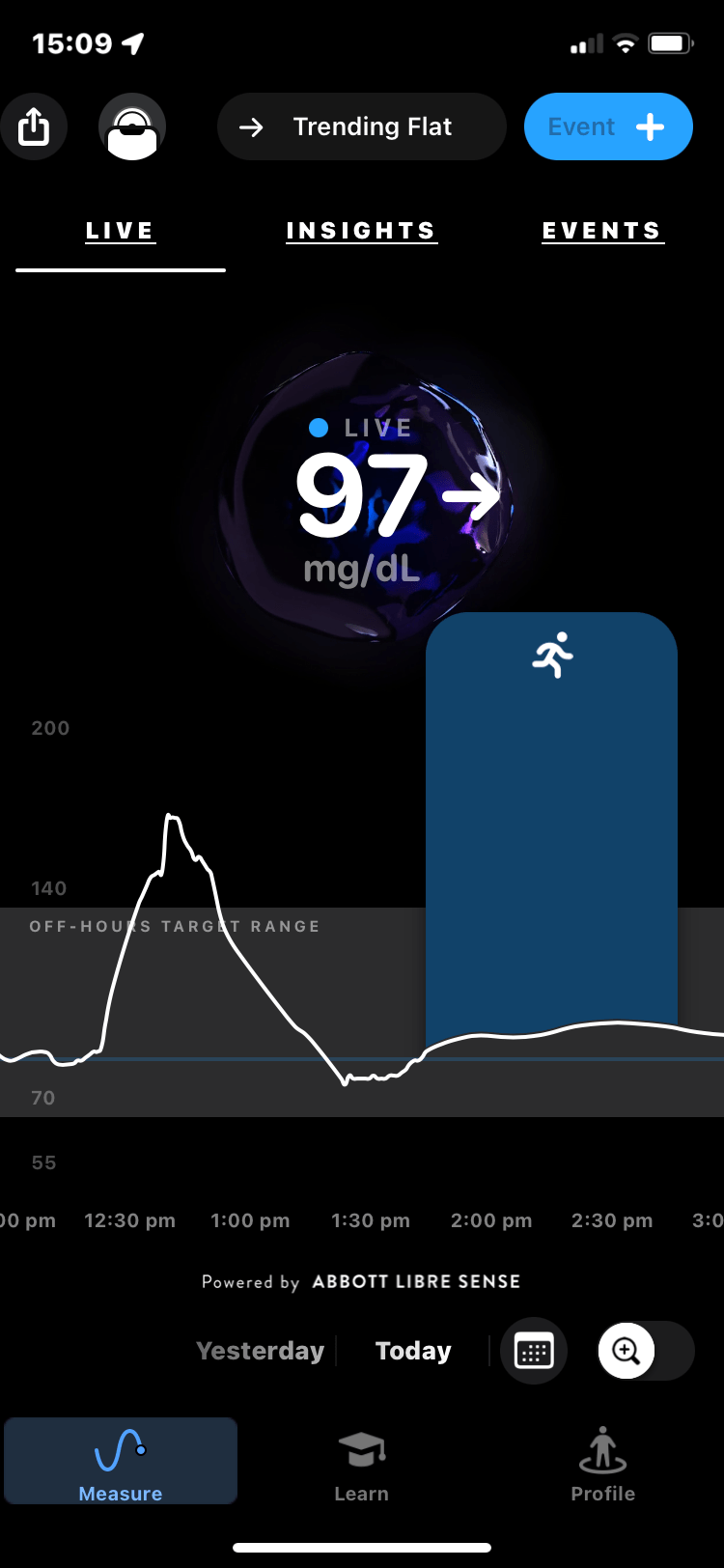Open the Trending Flat indicator
Screen dimensions: 724x1568
[362, 126]
